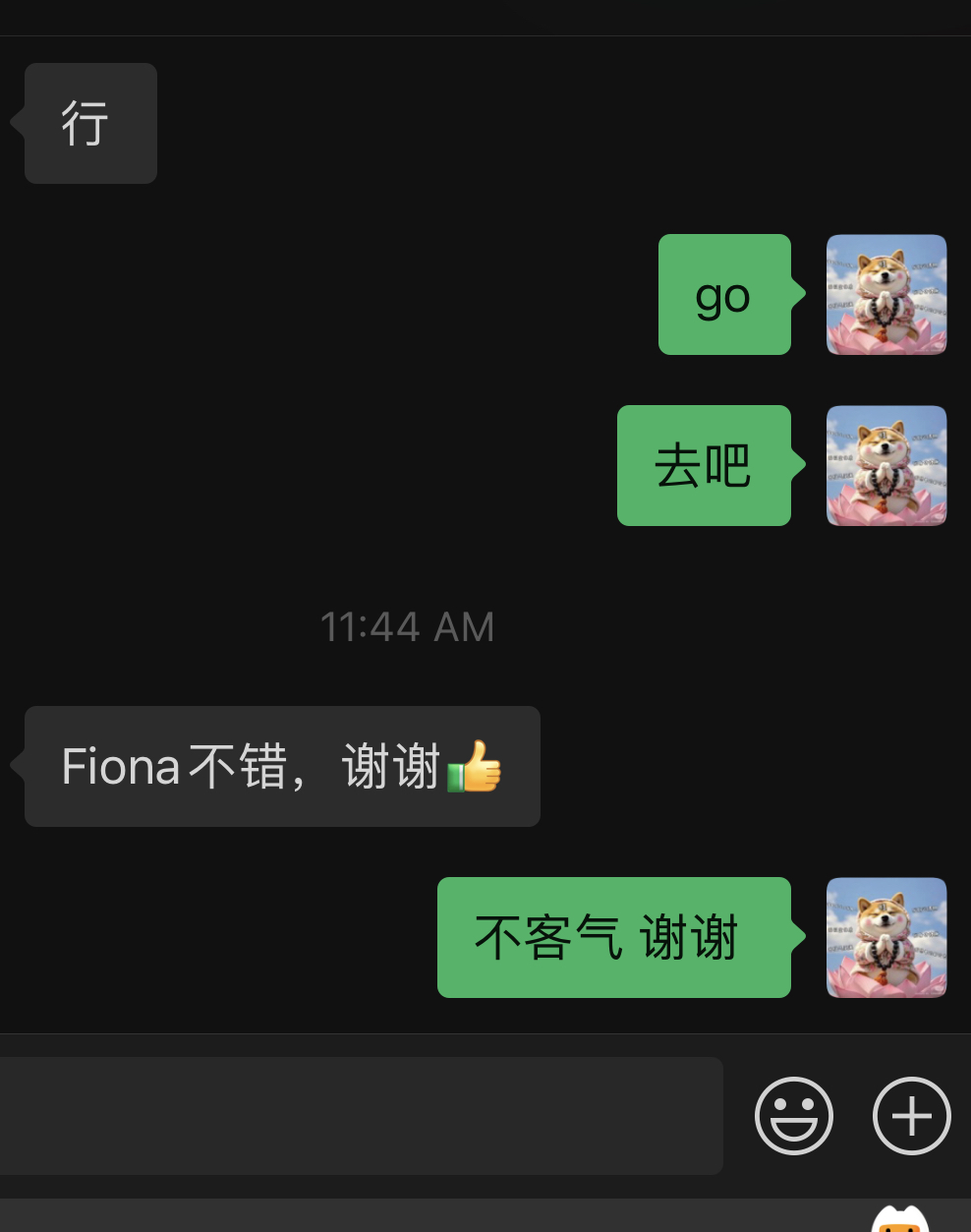Open the plus attachments menu
Screen dimensions: 971x1232
click(911, 1116)
